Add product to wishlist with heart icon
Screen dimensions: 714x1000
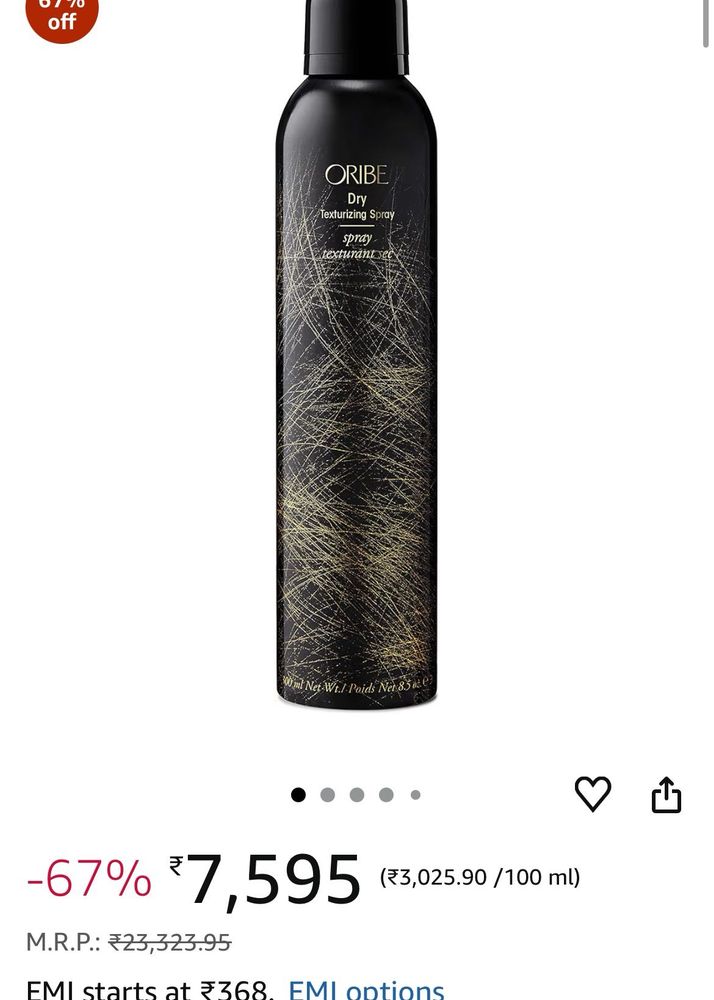tap(592, 794)
